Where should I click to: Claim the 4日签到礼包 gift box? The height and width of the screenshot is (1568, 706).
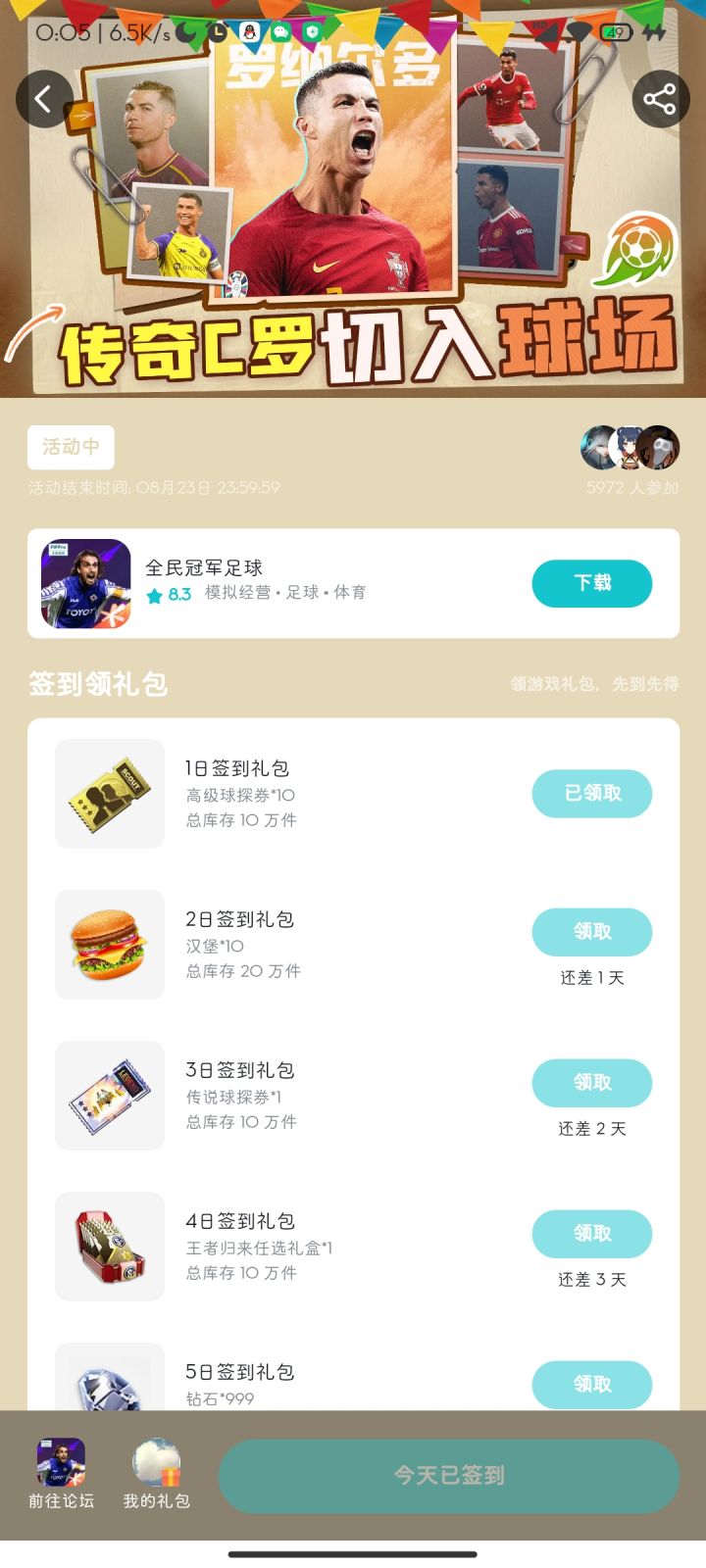pyautogui.click(x=591, y=1234)
